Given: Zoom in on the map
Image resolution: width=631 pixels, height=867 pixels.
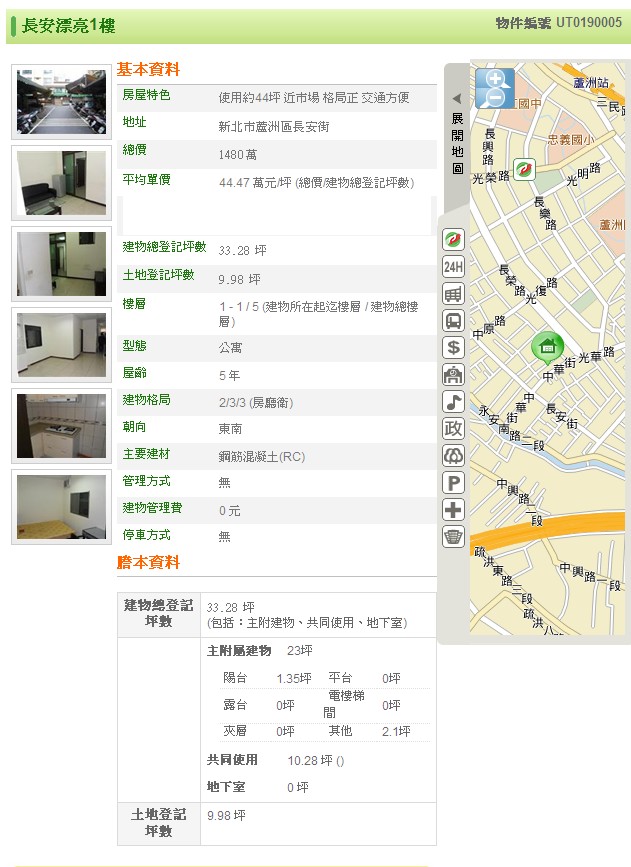Looking at the screenshot, I should (x=495, y=79).
